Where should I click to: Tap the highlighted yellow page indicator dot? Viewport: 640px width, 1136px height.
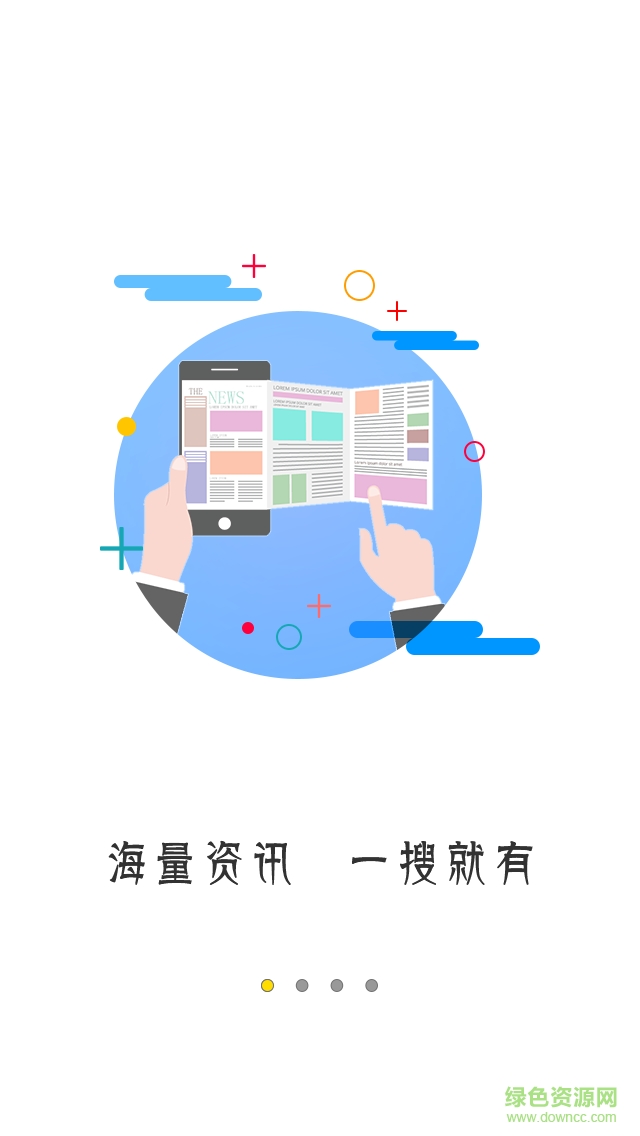[x=267, y=985]
